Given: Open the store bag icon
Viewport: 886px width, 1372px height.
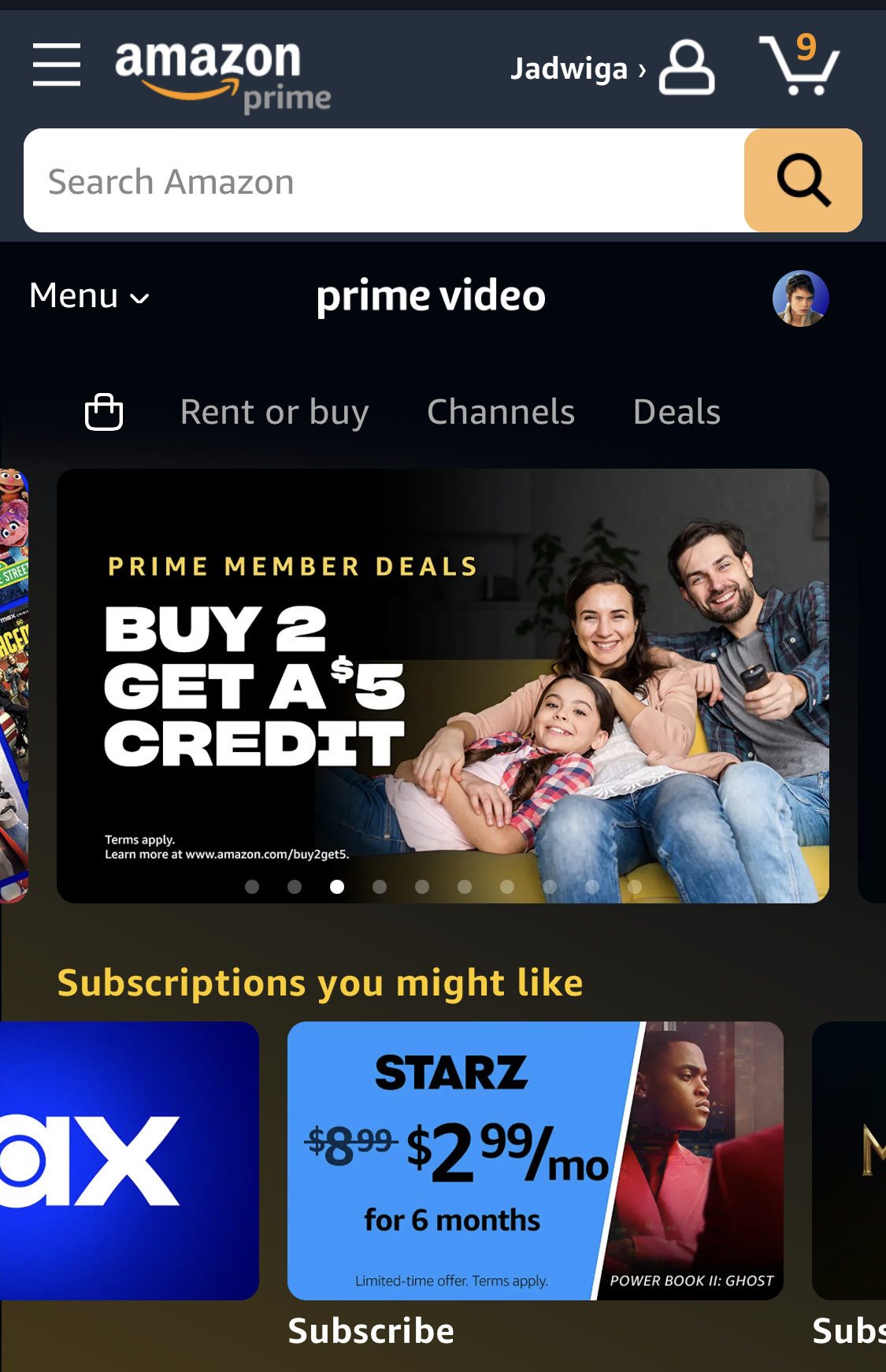Looking at the screenshot, I should tap(104, 412).
